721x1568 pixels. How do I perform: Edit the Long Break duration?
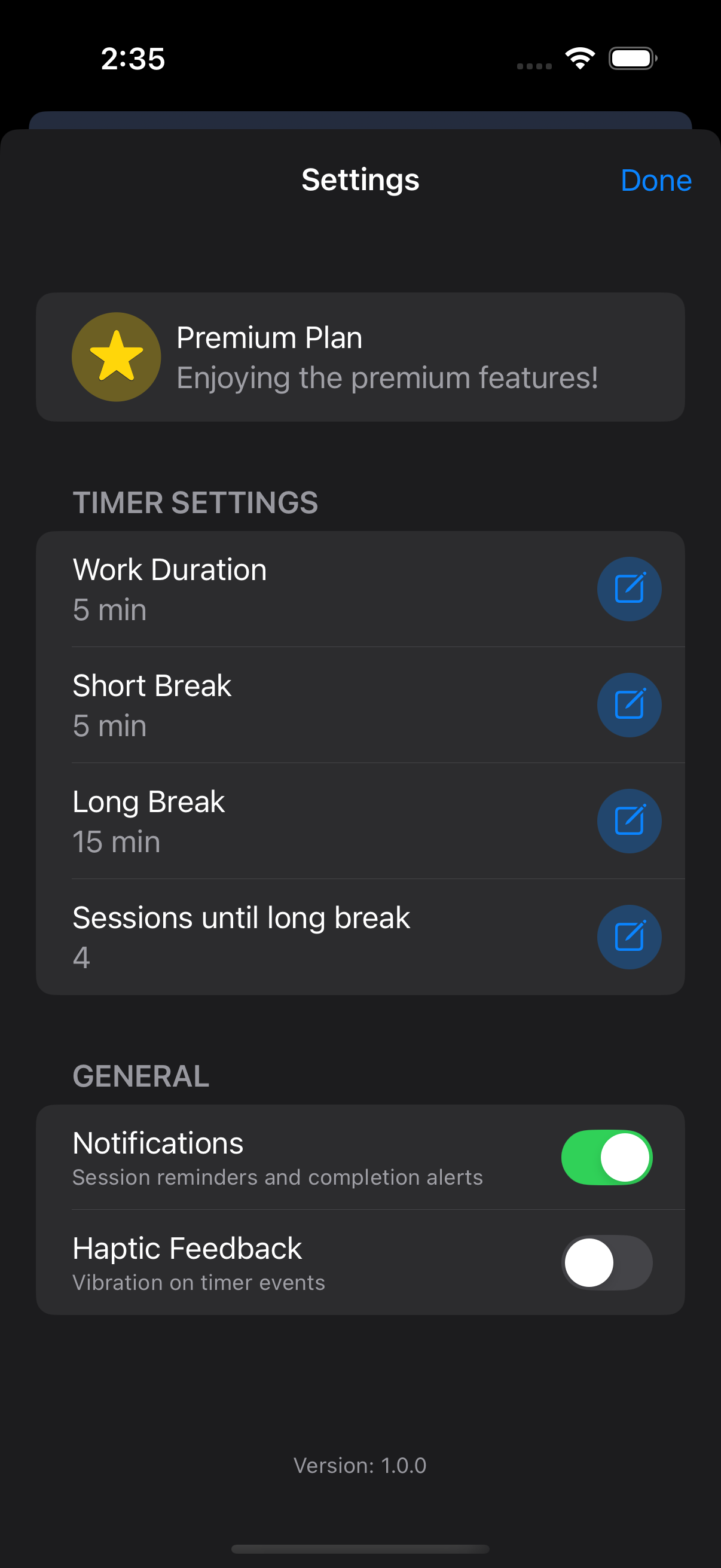click(628, 821)
